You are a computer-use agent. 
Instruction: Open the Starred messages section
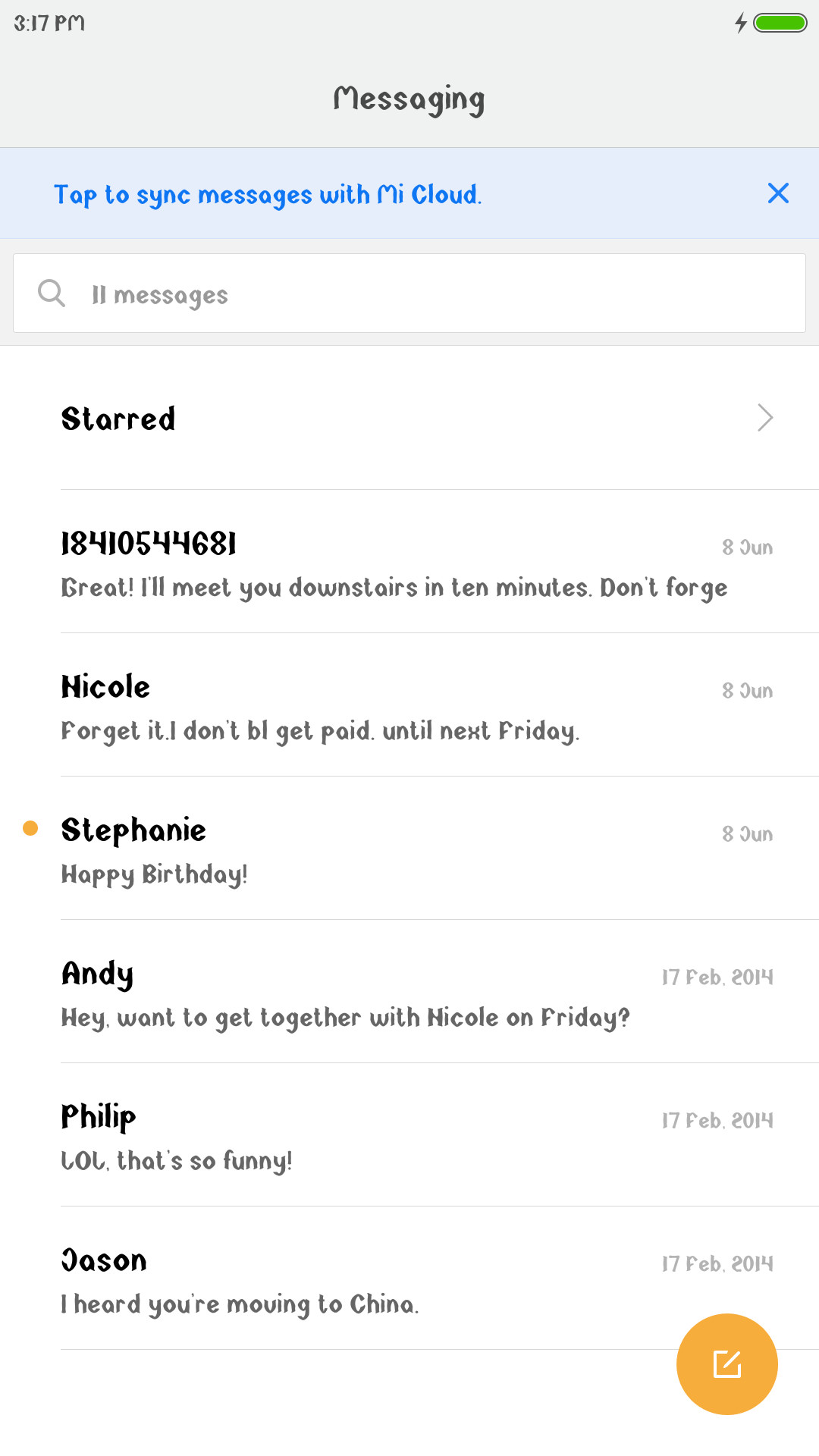click(x=409, y=418)
